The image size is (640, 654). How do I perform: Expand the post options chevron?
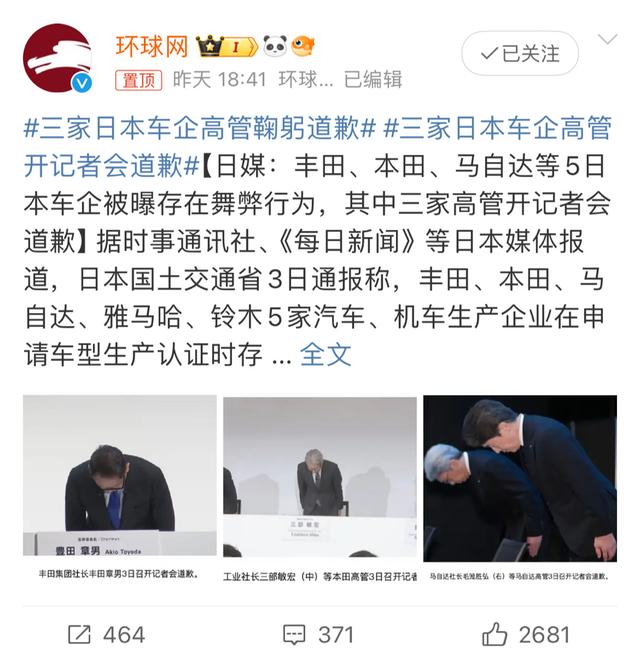[607, 40]
